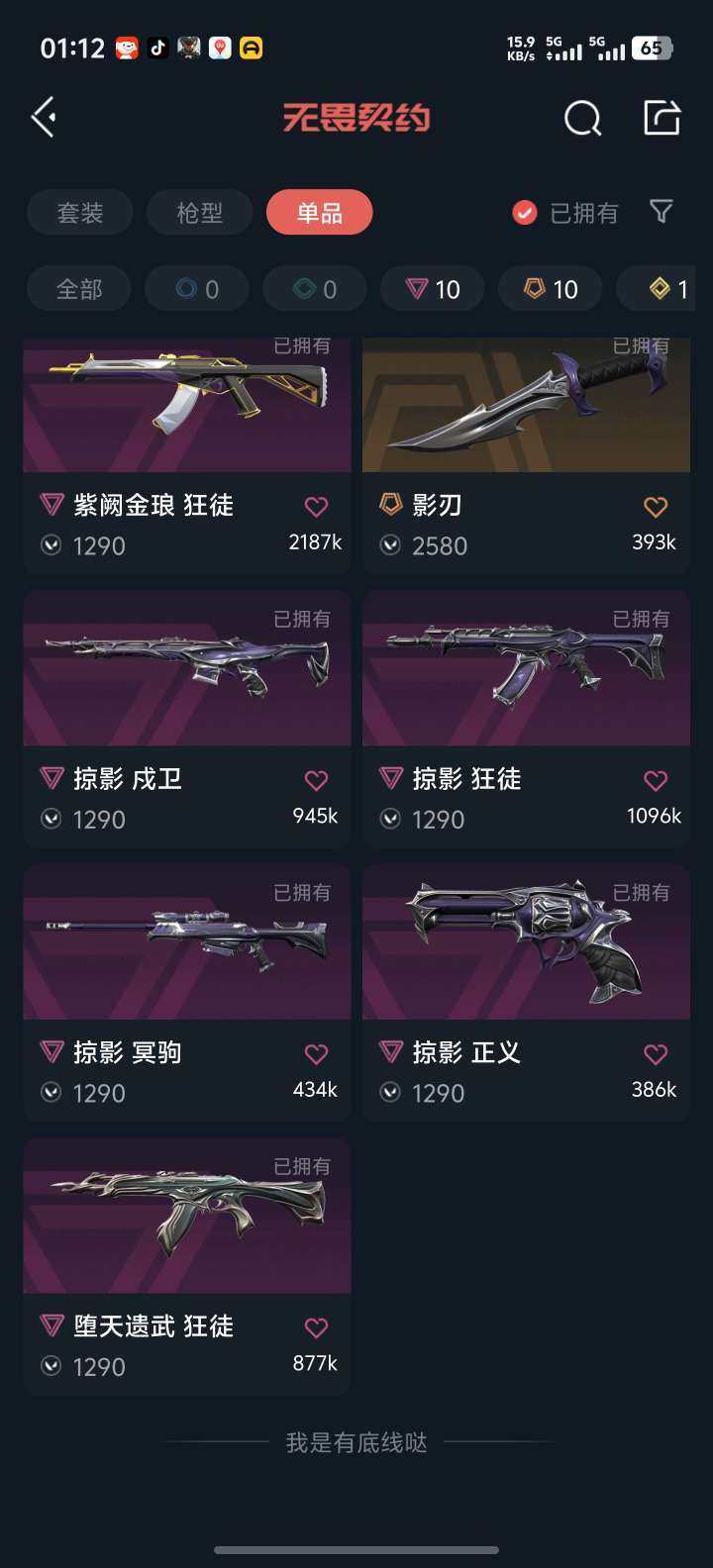Open the search icon in the header
The height and width of the screenshot is (1568, 713).
tap(582, 119)
